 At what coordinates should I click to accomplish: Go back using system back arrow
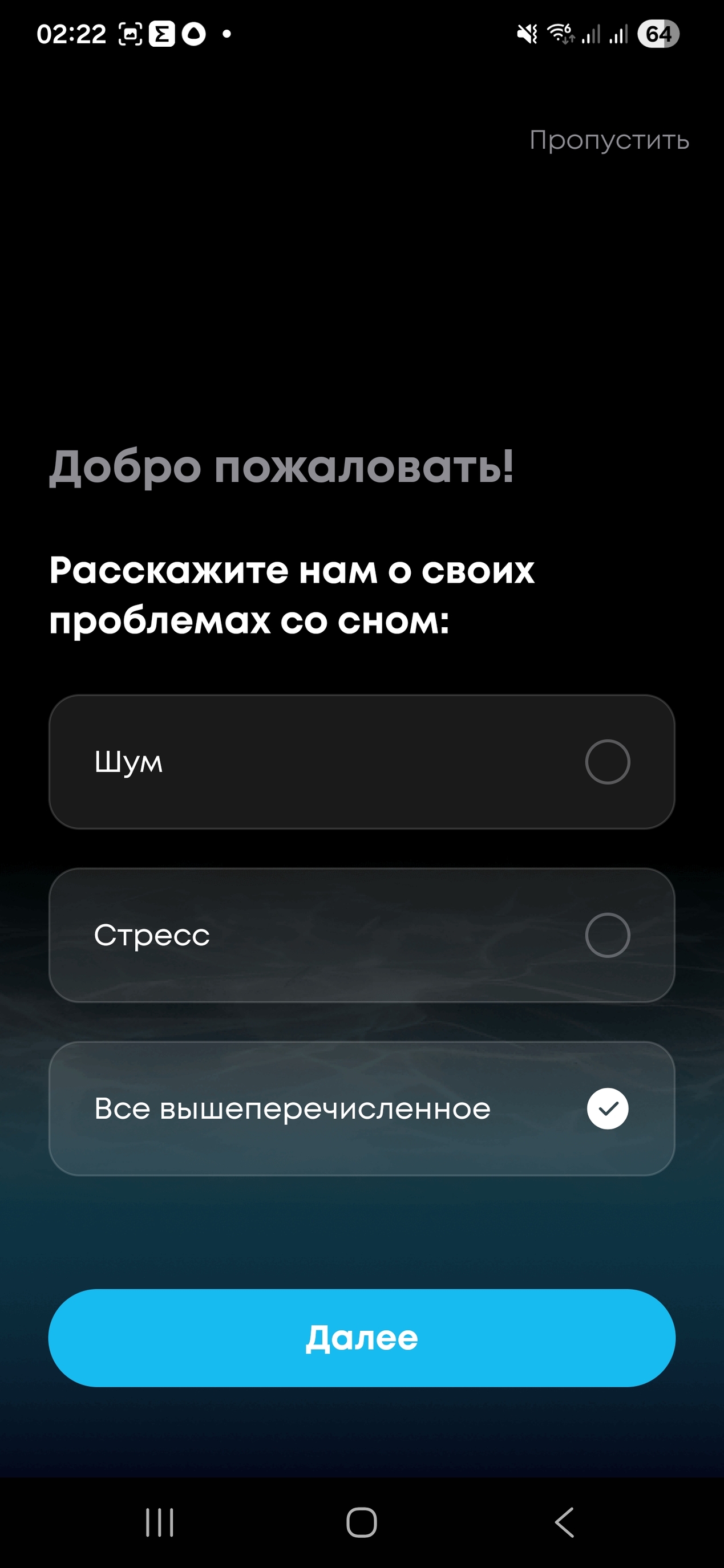coord(564,1522)
